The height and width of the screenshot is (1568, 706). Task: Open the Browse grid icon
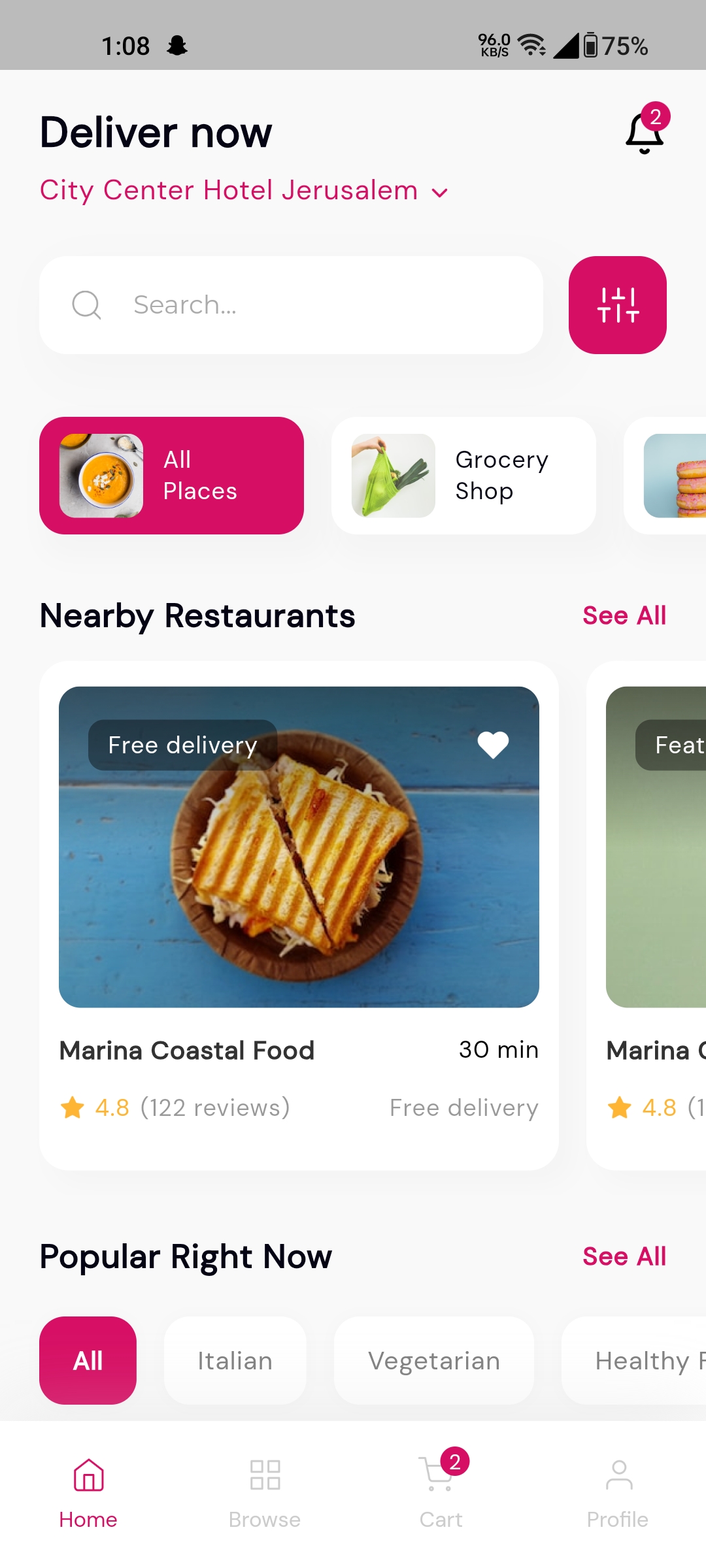coord(264,1475)
